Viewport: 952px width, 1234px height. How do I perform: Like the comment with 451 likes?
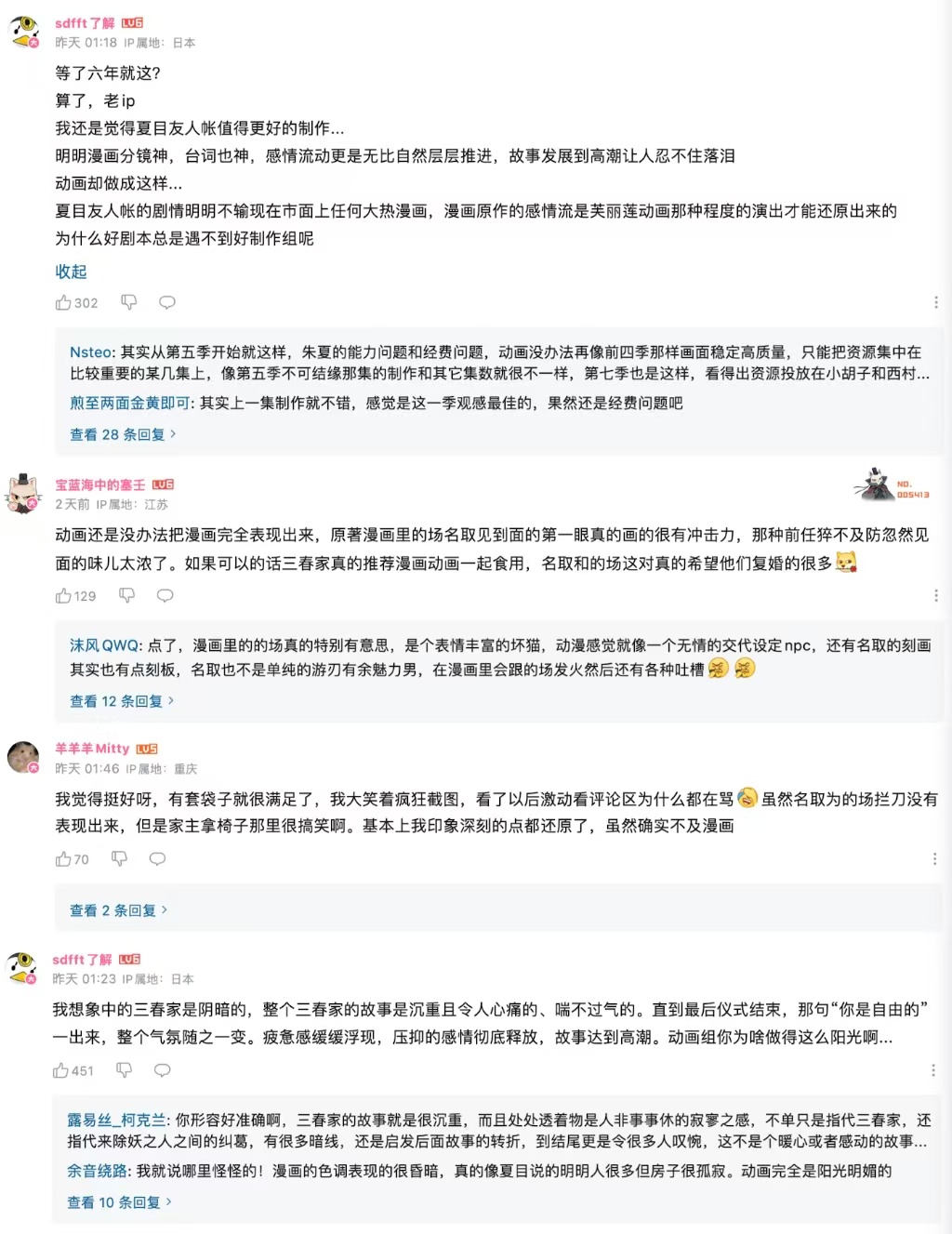[61, 1070]
